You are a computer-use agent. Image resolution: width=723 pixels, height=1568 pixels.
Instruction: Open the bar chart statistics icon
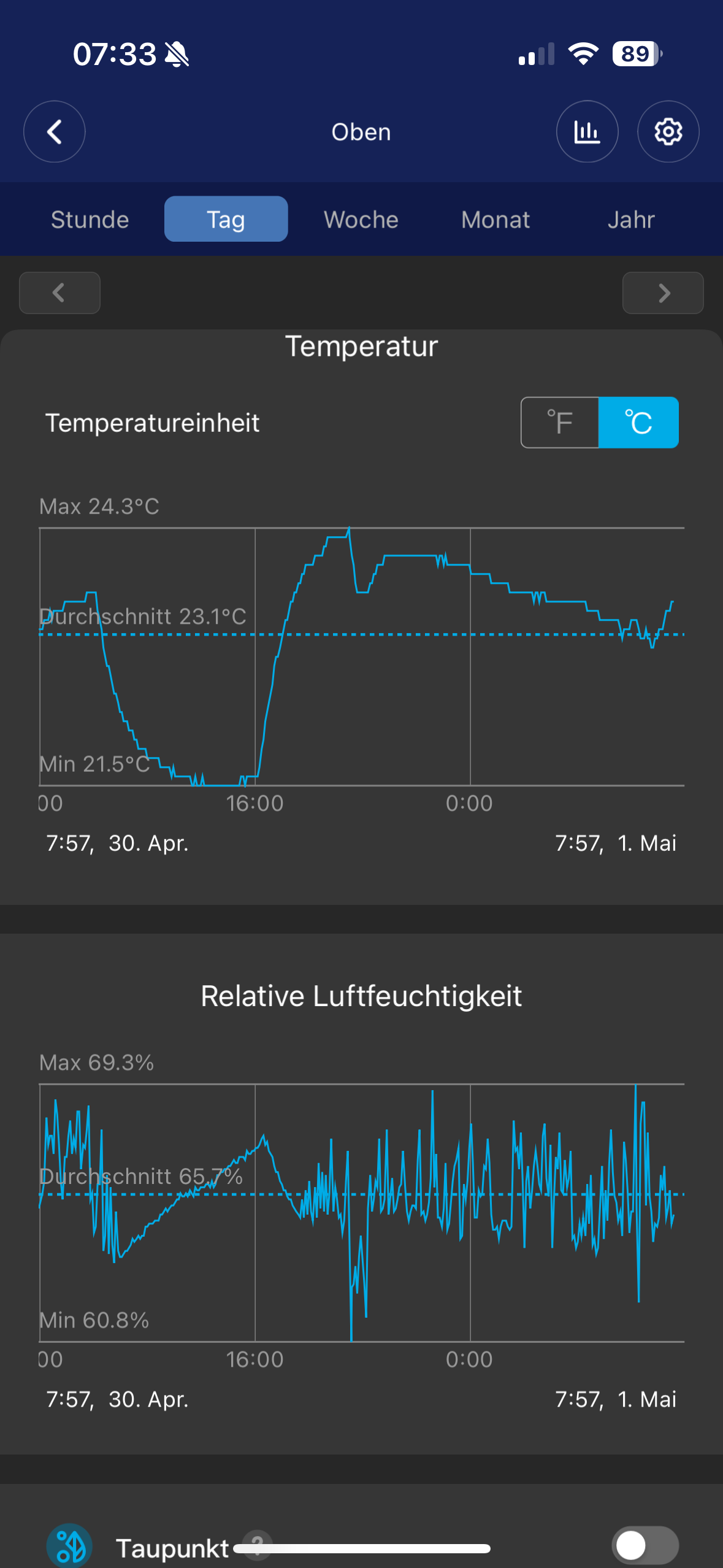[587, 131]
